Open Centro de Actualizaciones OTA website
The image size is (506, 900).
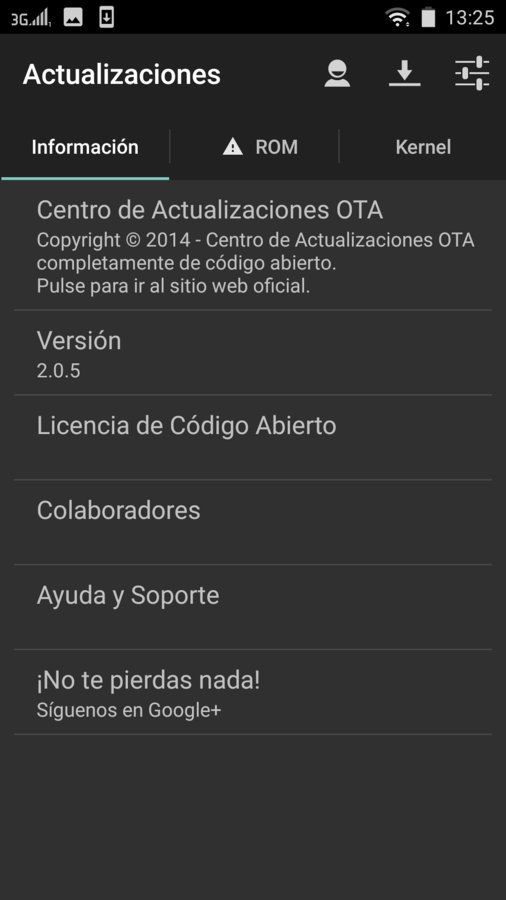click(253, 247)
